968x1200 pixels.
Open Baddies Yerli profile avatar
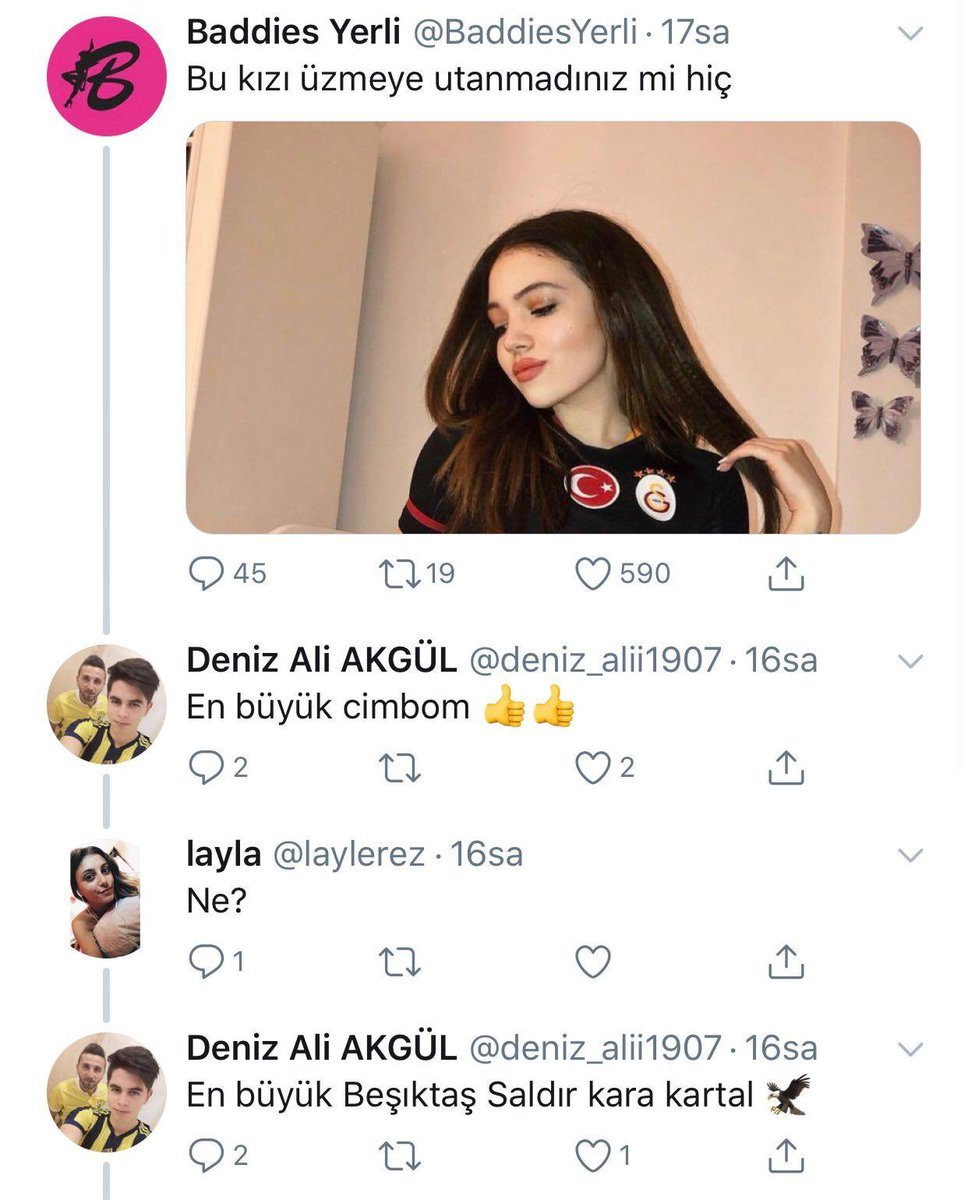(106, 76)
